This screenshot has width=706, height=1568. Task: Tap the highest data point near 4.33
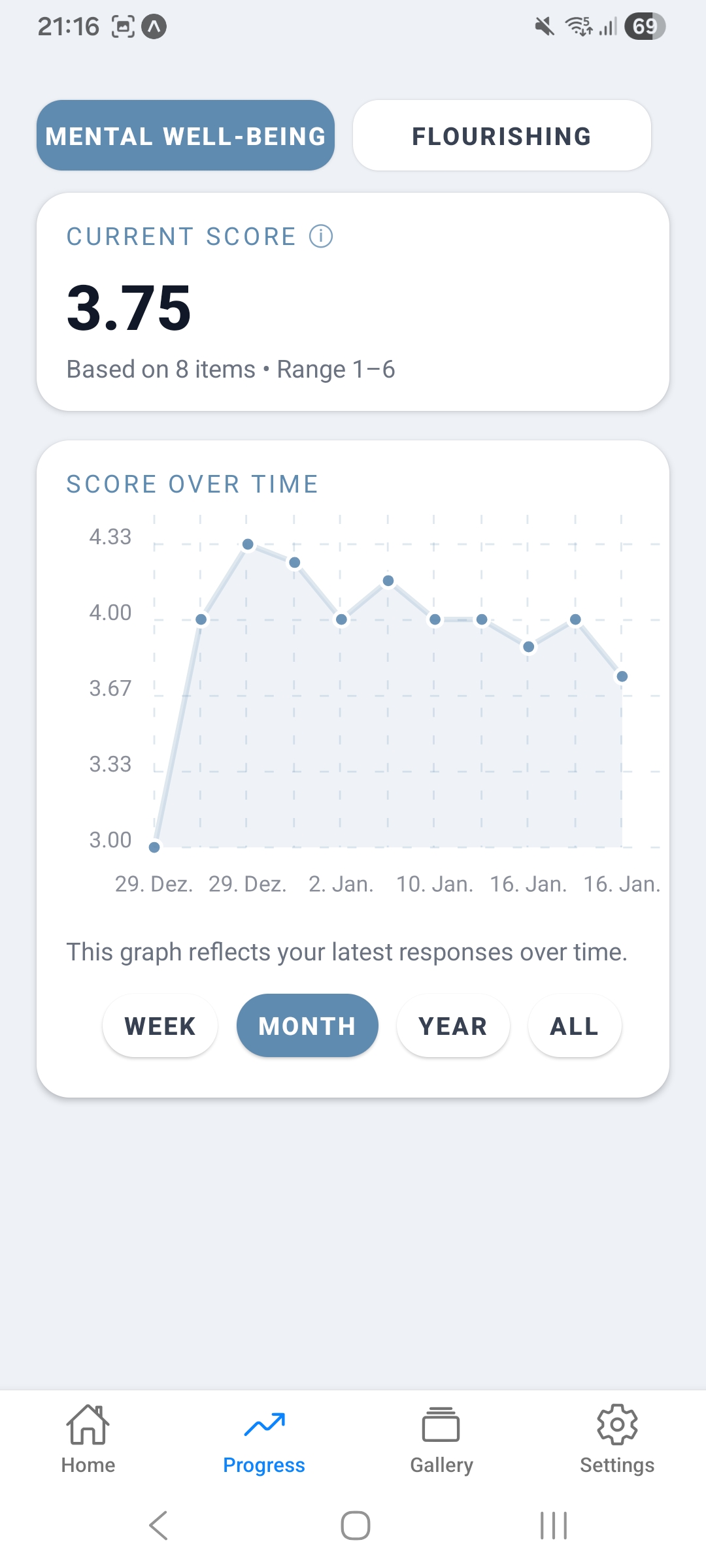pyautogui.click(x=248, y=544)
